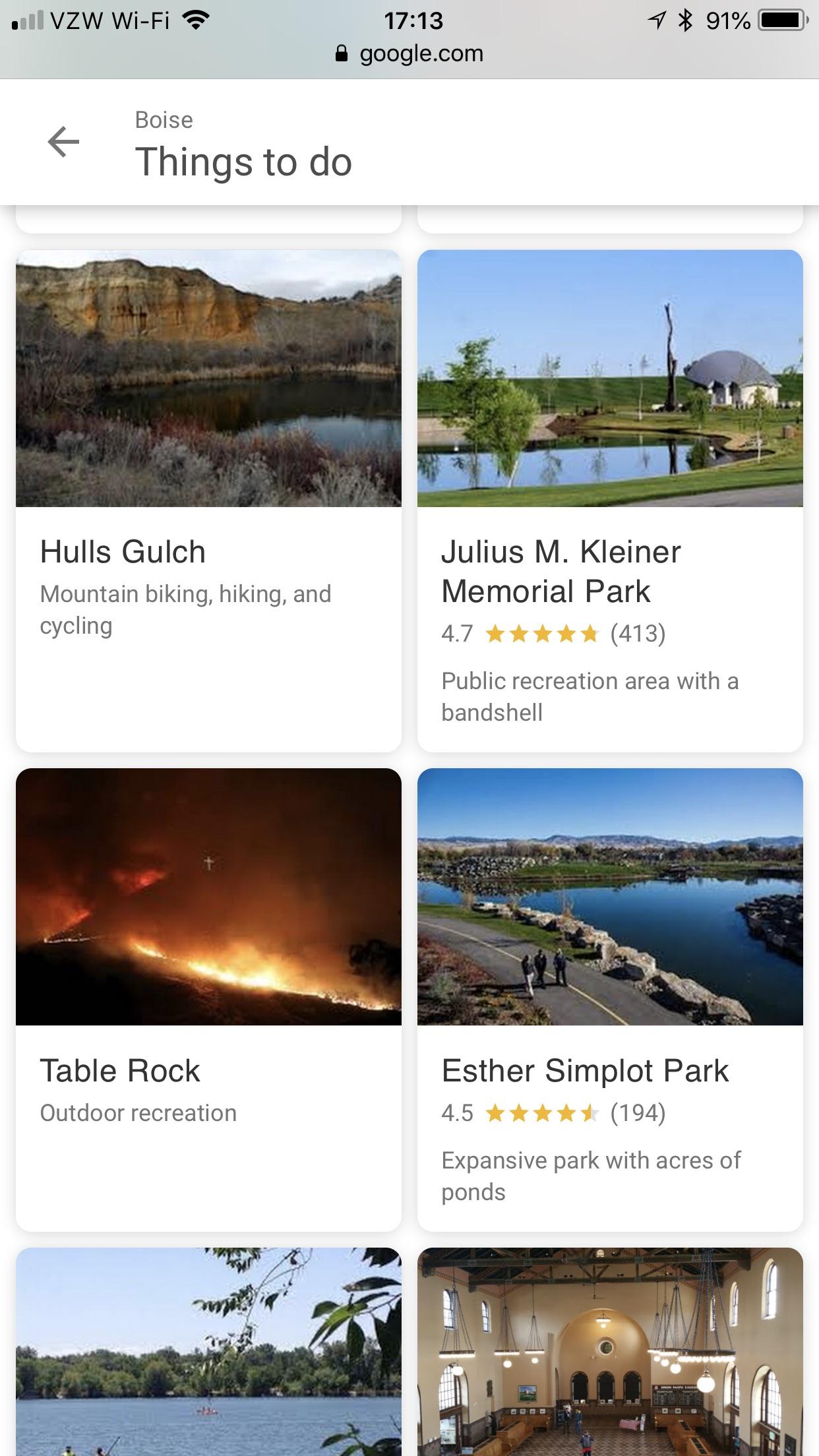The height and width of the screenshot is (1456, 819).
Task: Open the card with the train depot interior
Action: (x=610, y=1352)
